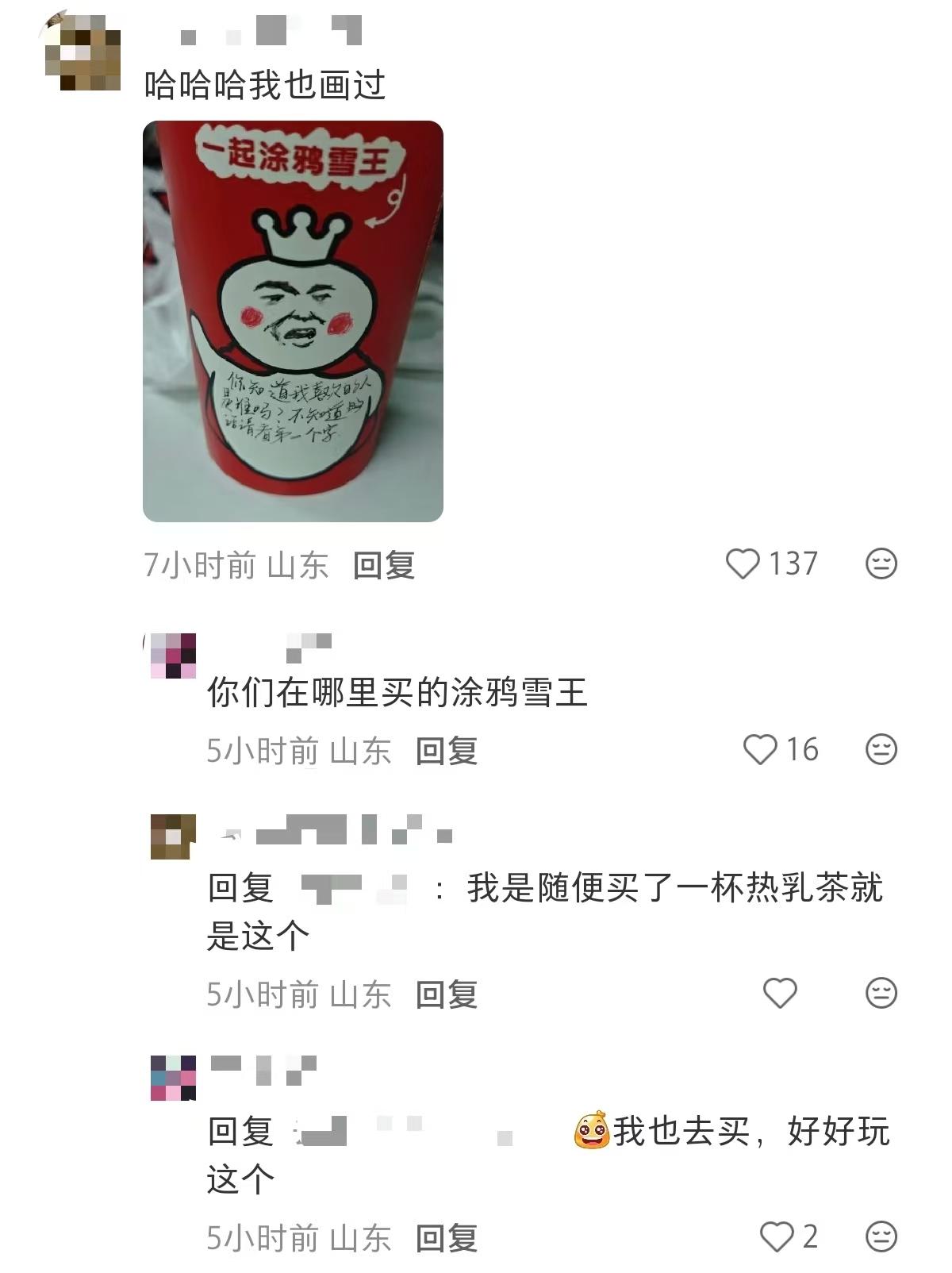Reply to 你们在哪里买的涂鸦雪王
Viewport: 952px width, 1273px height.
click(x=447, y=751)
